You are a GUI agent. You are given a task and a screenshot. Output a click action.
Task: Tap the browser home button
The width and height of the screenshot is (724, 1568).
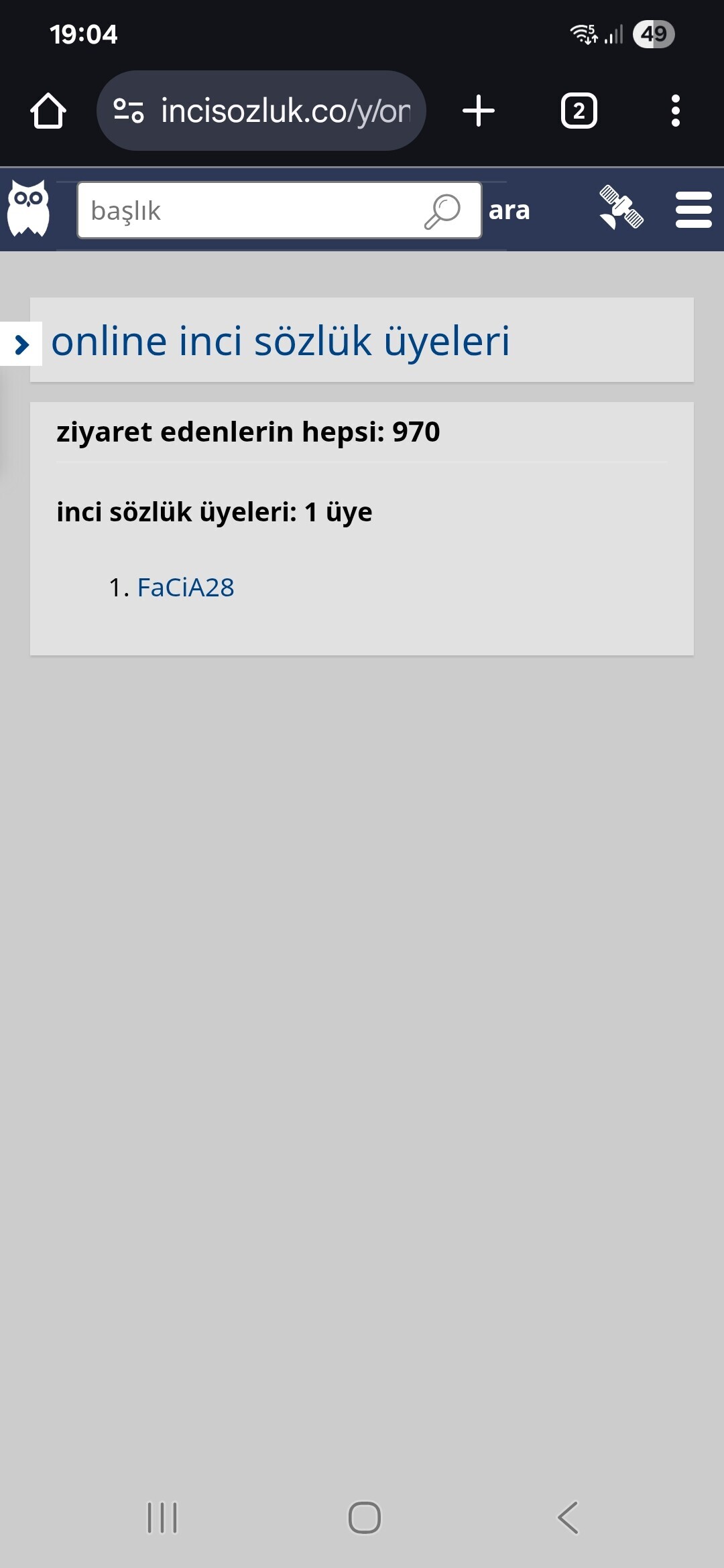pyautogui.click(x=48, y=111)
